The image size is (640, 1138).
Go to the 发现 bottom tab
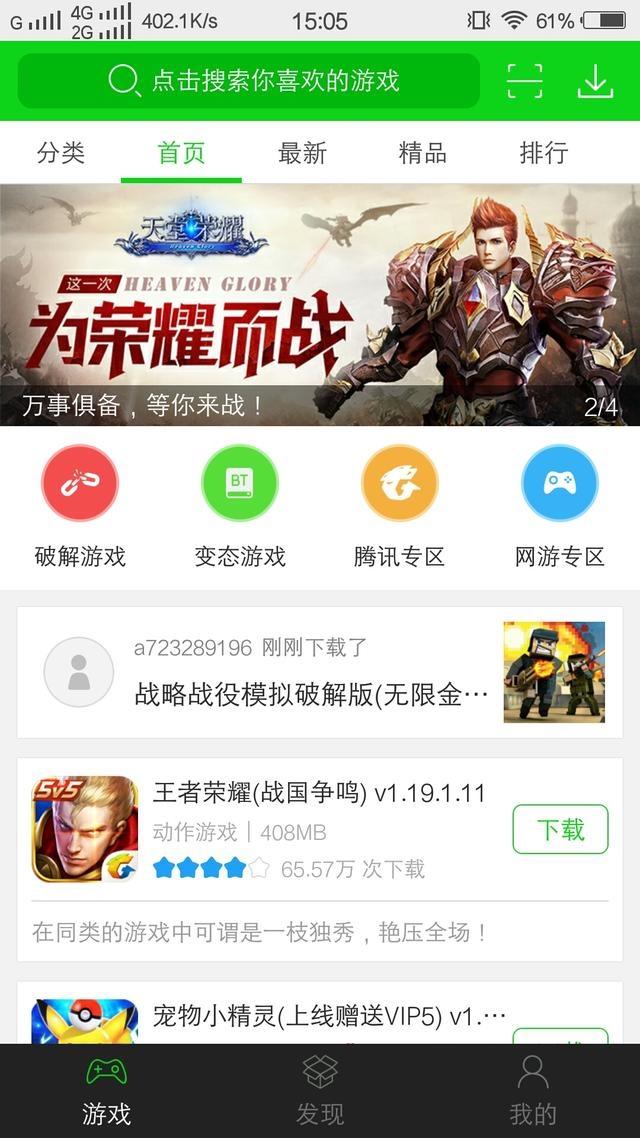pyautogui.click(x=320, y=1091)
